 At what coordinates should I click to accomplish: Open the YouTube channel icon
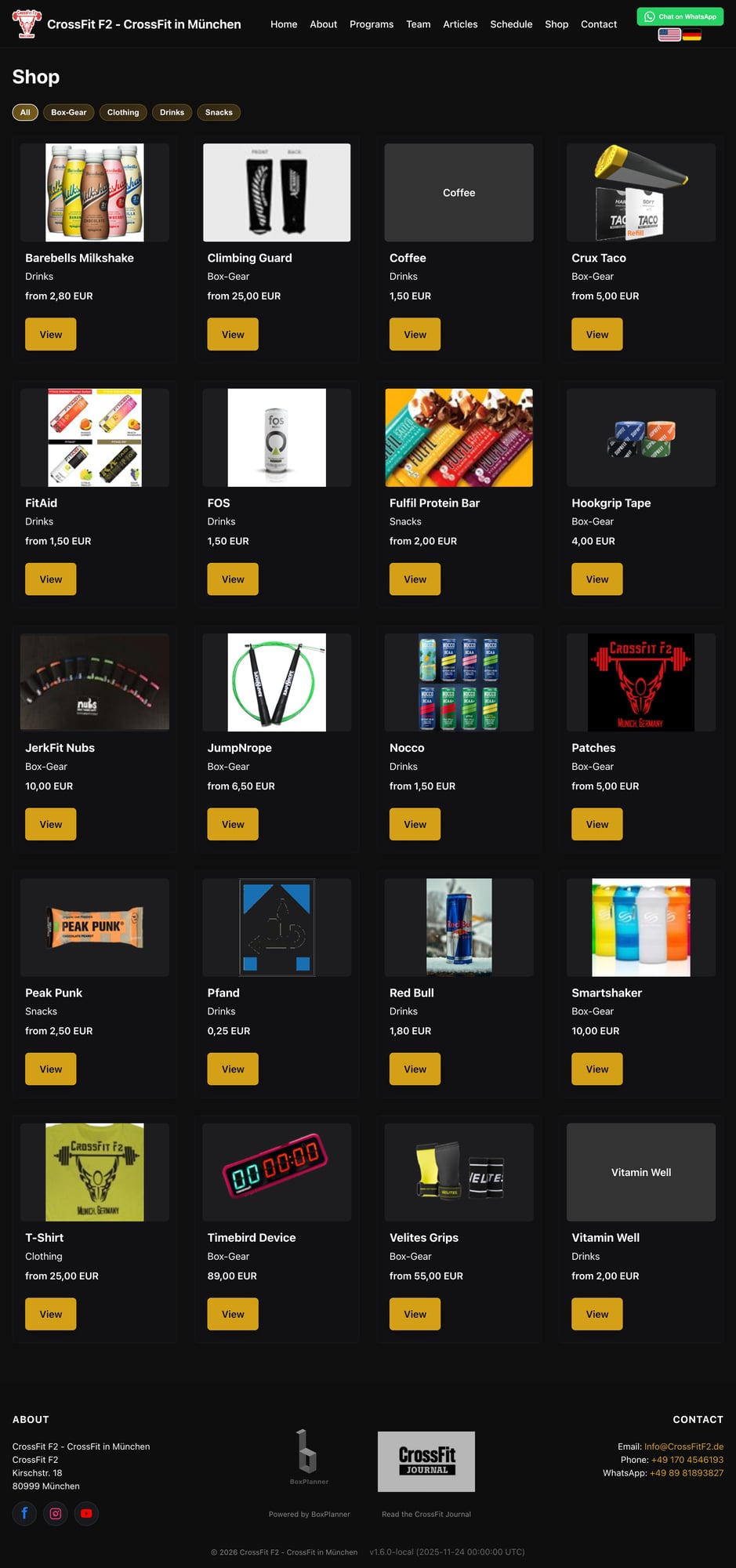click(x=86, y=1513)
